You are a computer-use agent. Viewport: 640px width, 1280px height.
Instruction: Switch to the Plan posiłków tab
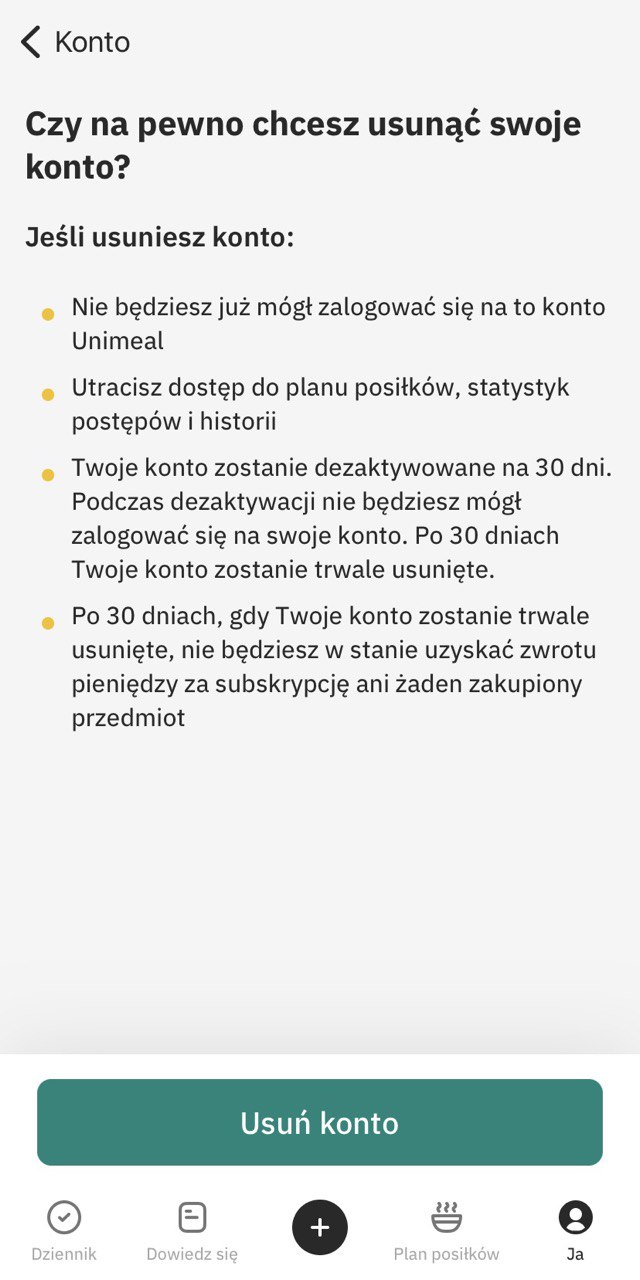tap(446, 1231)
